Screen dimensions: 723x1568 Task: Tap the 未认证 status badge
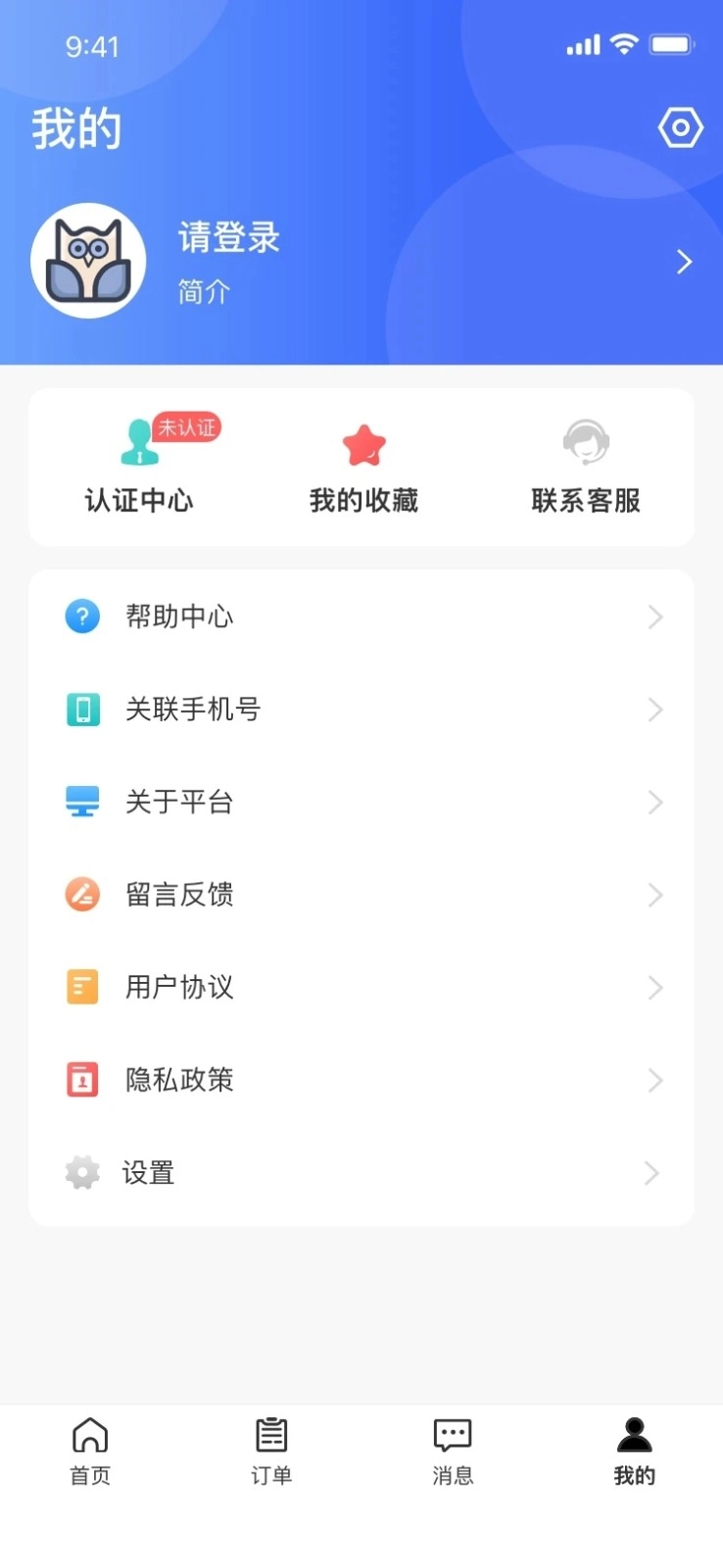pyautogui.click(x=187, y=427)
